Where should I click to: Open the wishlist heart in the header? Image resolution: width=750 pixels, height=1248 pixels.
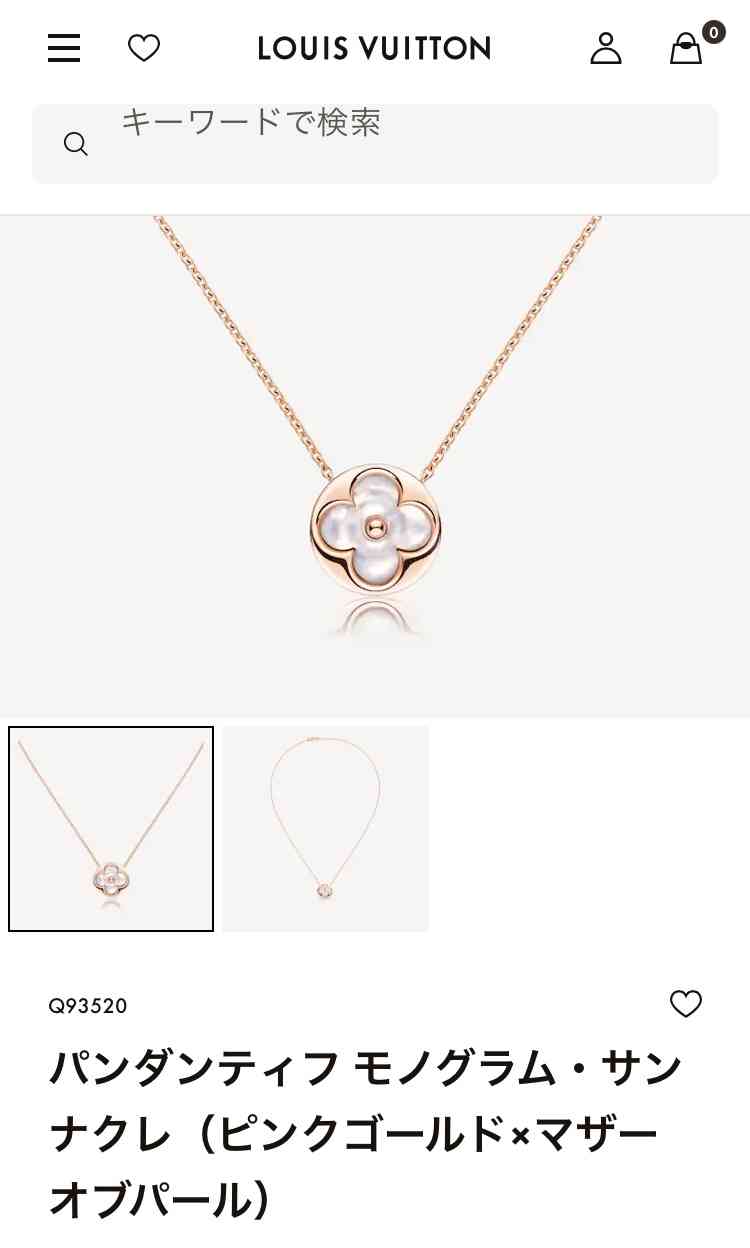point(144,48)
